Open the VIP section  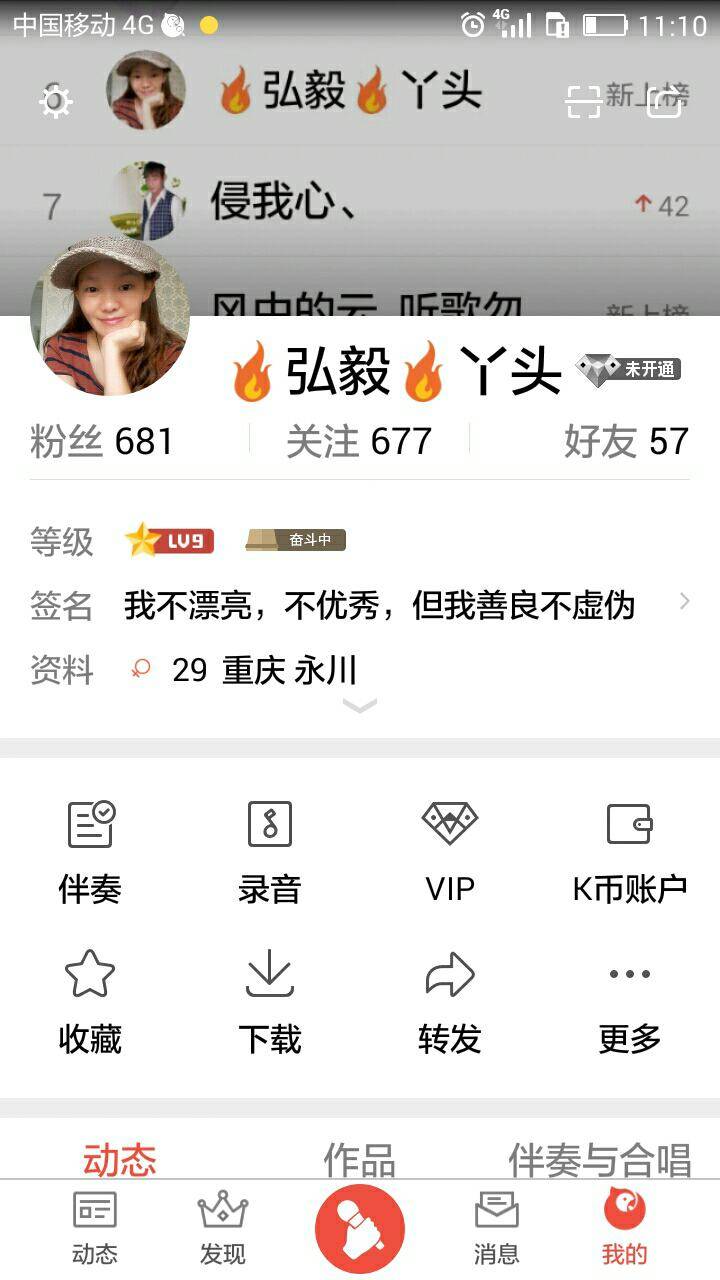450,852
